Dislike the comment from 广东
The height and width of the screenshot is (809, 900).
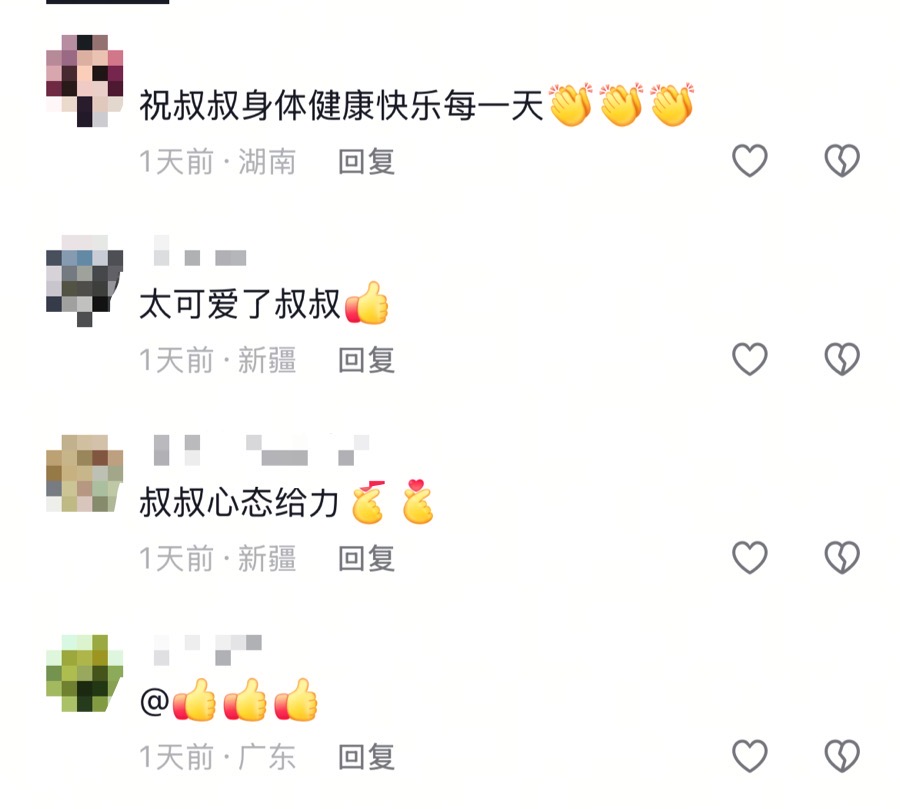pyautogui.click(x=842, y=756)
